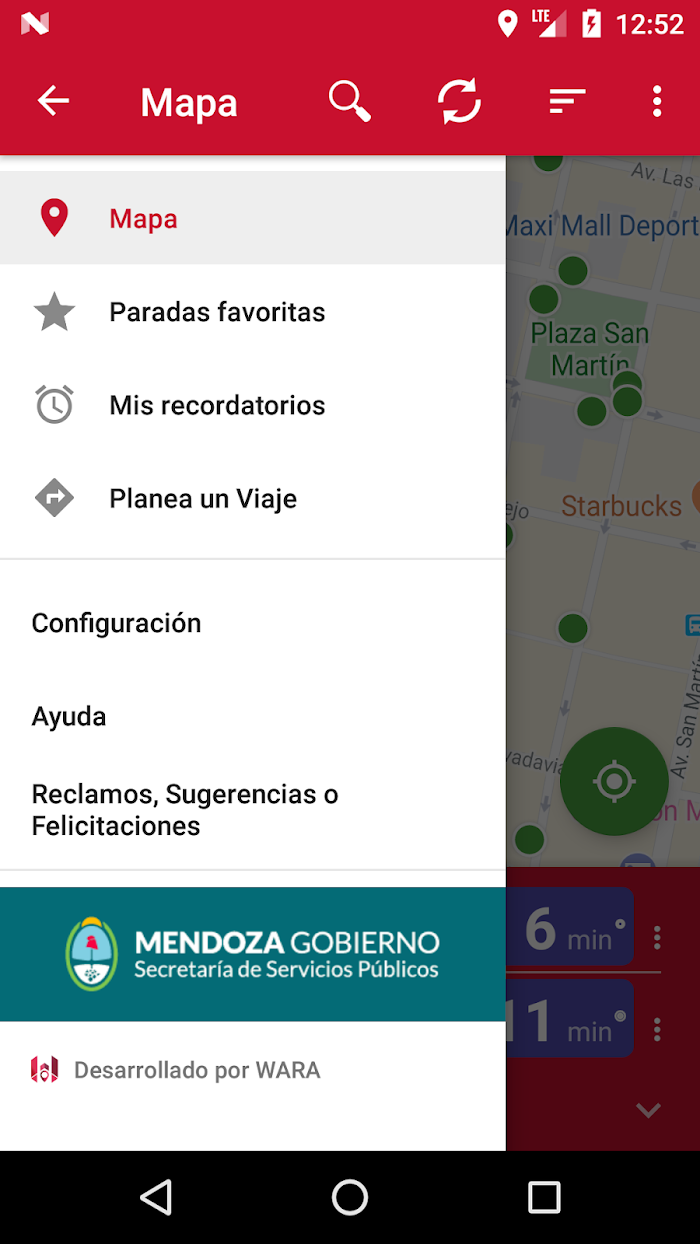Open the Ayuda help page
Image resolution: width=700 pixels, height=1244 pixels.
click(x=253, y=716)
